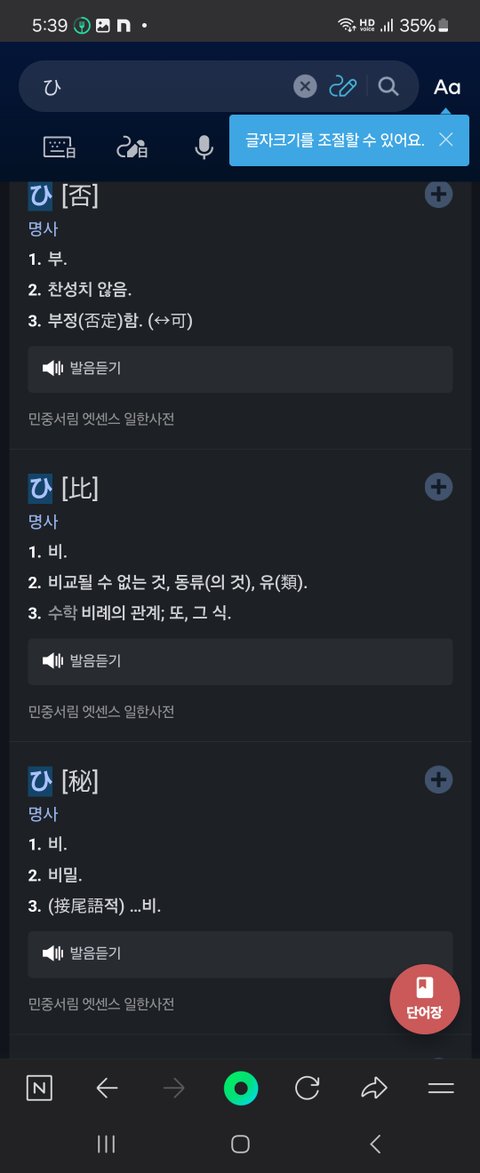The image size is (480, 1173).
Task: Open the 단어장 floating button
Action: pos(425,999)
